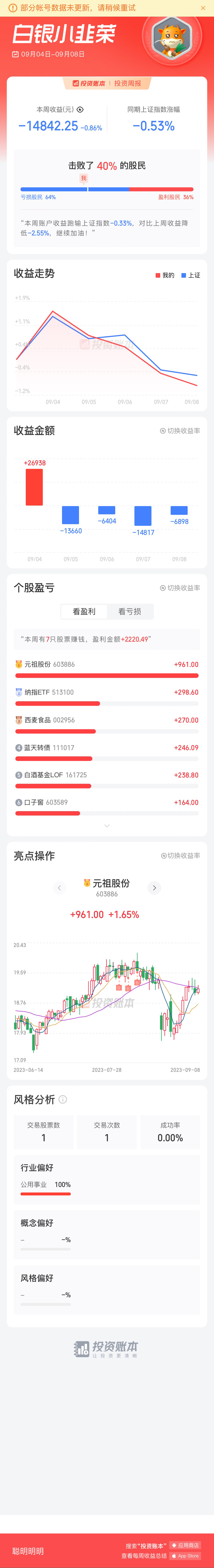Expand the full profitable stocks list
The height and width of the screenshot is (1568, 214).
tap(107, 825)
